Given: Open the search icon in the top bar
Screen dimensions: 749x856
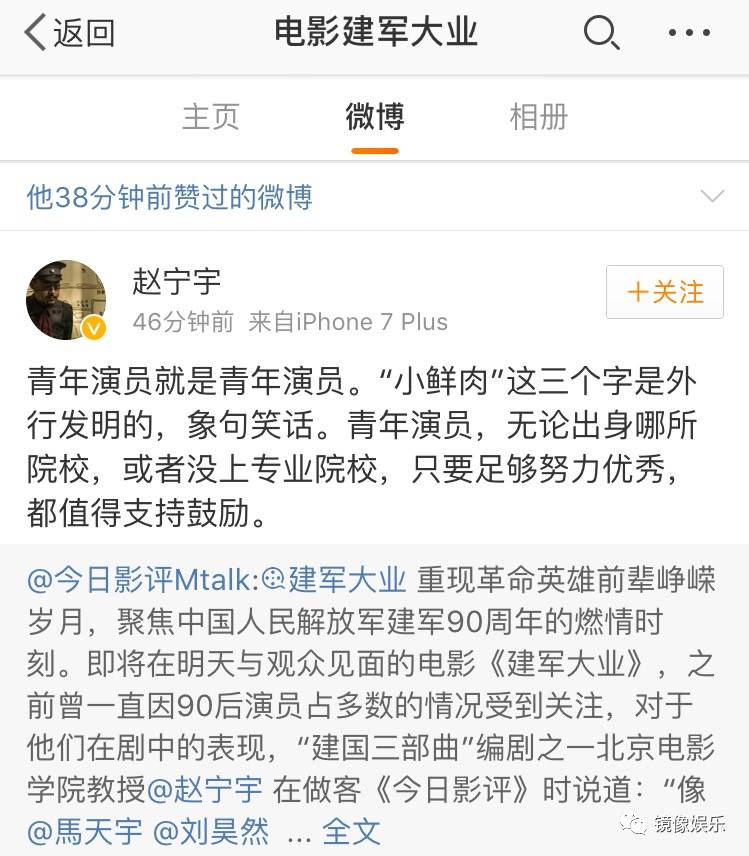Looking at the screenshot, I should (600, 33).
